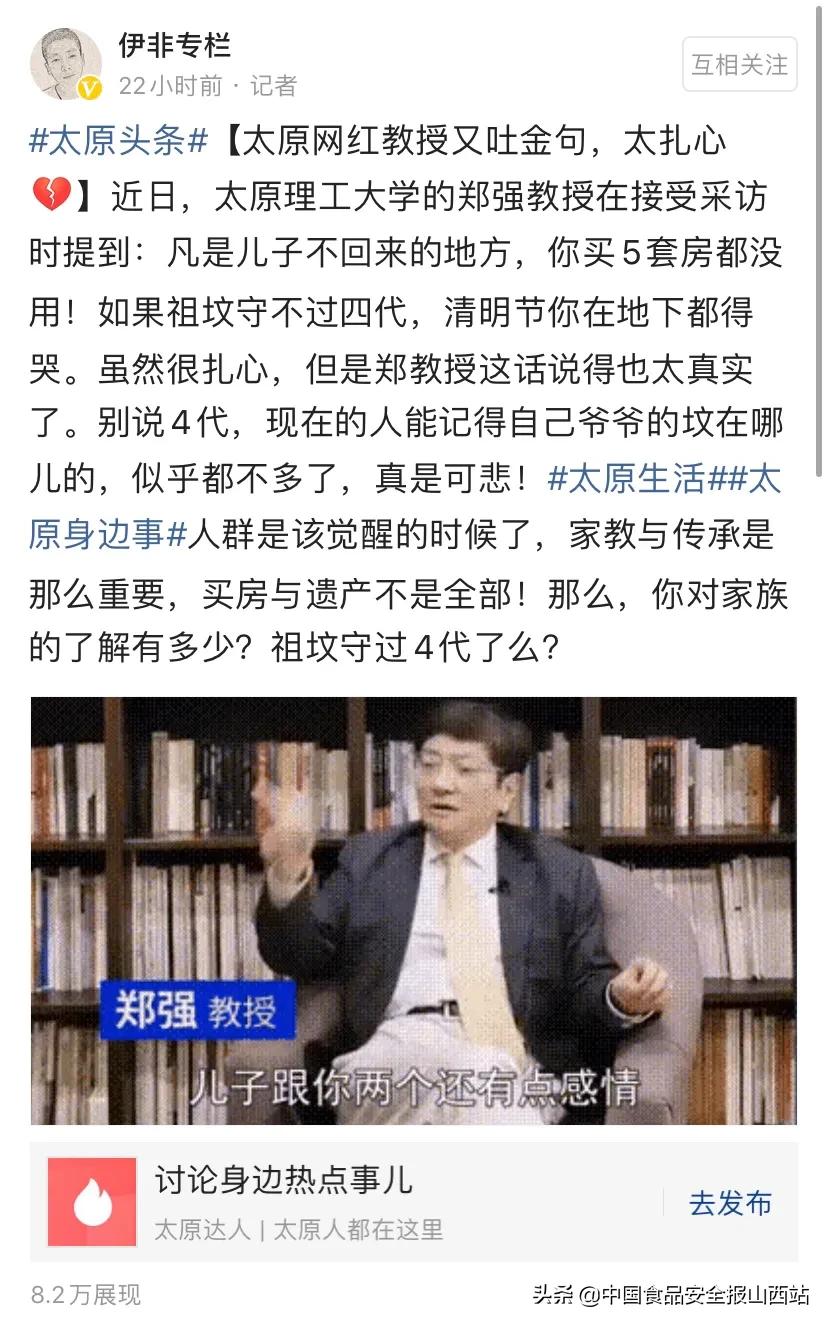Open the #太原头条# hashtag

118,142
